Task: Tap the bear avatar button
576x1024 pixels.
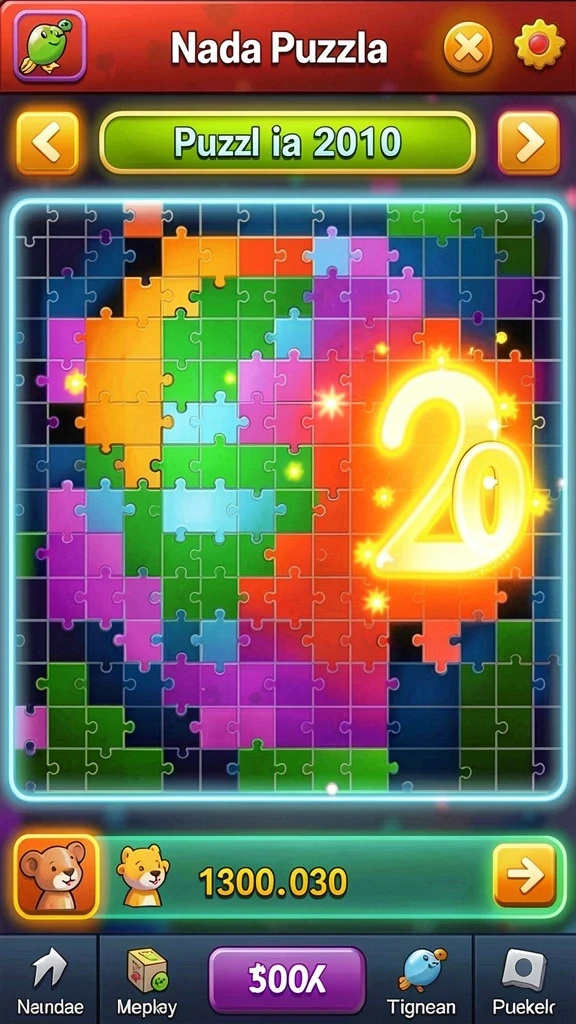Action: [x=56, y=876]
